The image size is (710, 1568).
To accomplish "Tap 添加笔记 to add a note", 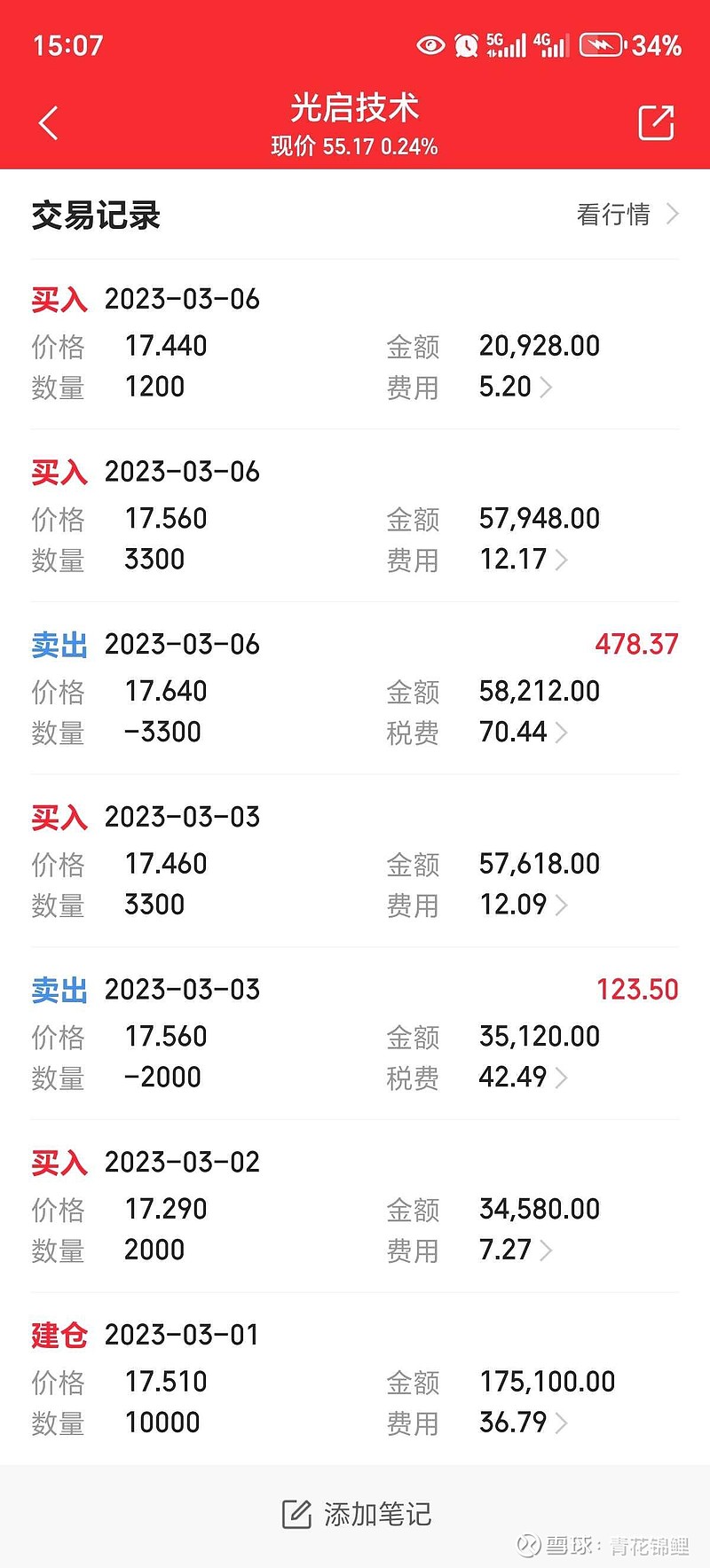I will pyautogui.click(x=357, y=1514).
